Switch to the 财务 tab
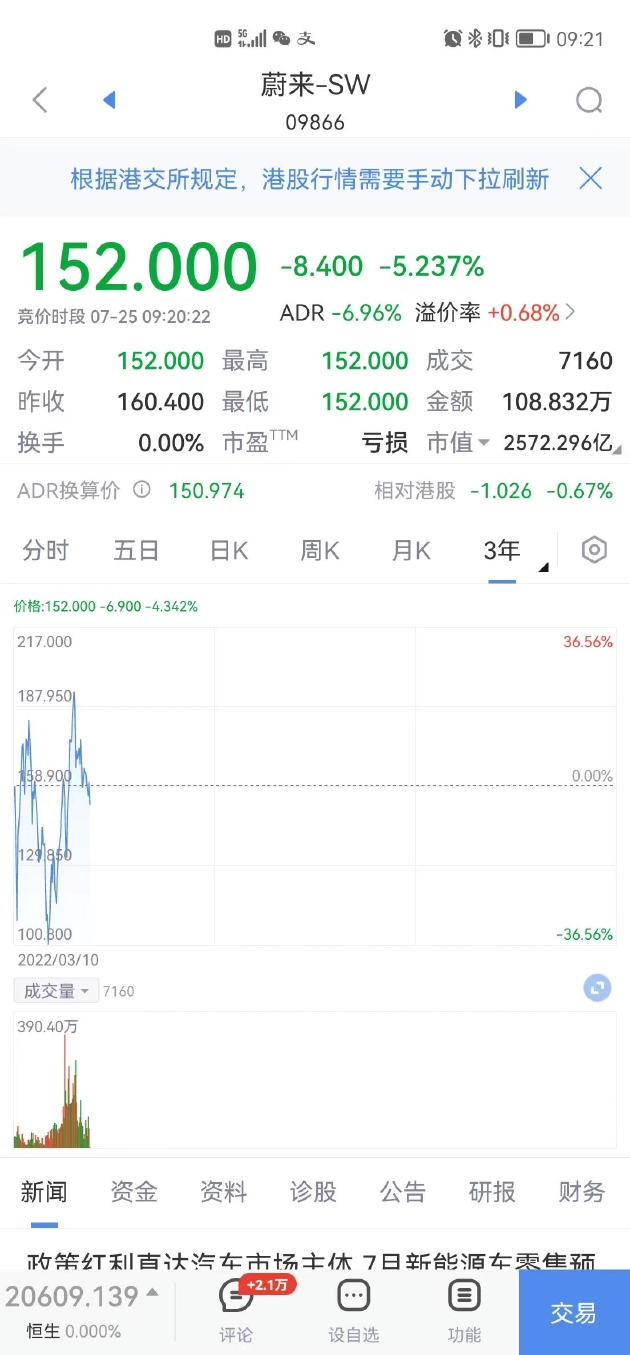The width and height of the screenshot is (630, 1355). [582, 1192]
